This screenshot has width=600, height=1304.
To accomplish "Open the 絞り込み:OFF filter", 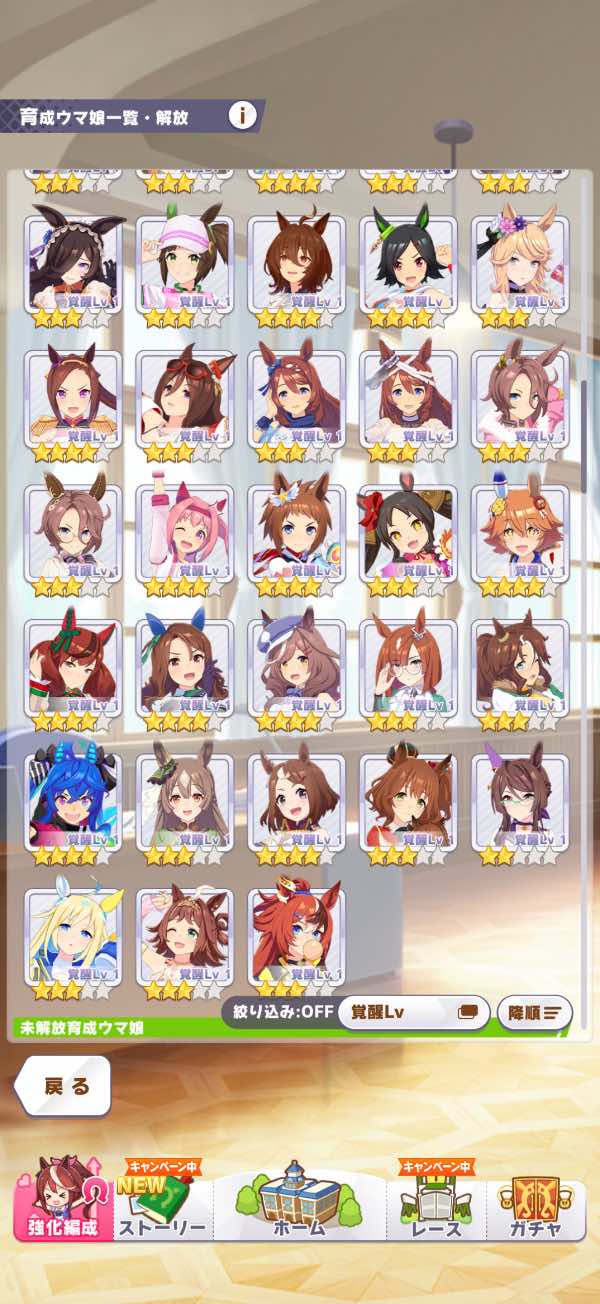I will pyautogui.click(x=277, y=1011).
